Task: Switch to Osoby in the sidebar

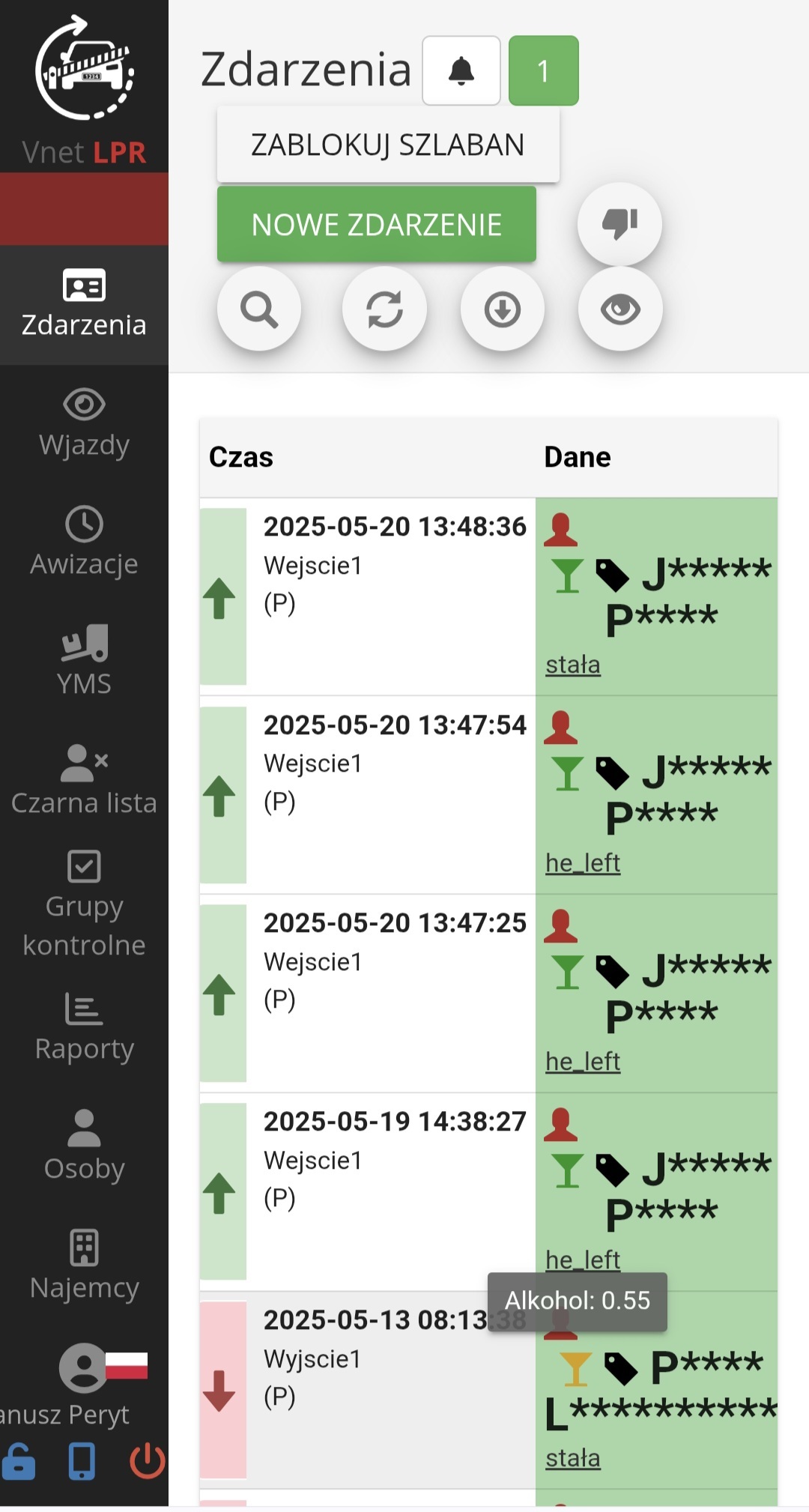Action: pos(84,1146)
